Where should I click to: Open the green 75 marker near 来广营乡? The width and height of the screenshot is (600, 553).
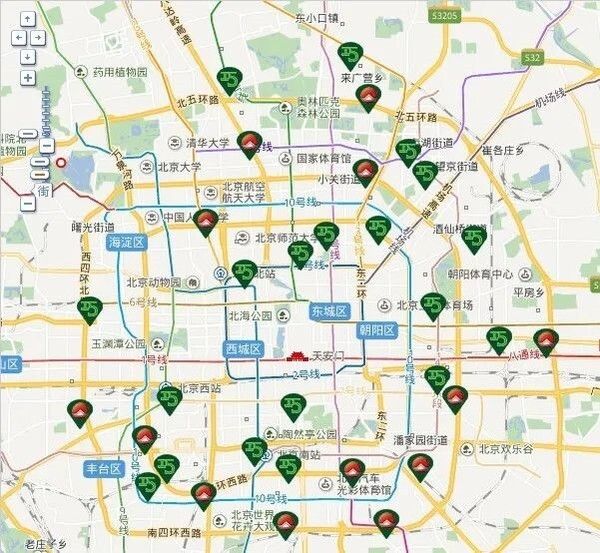[350, 54]
